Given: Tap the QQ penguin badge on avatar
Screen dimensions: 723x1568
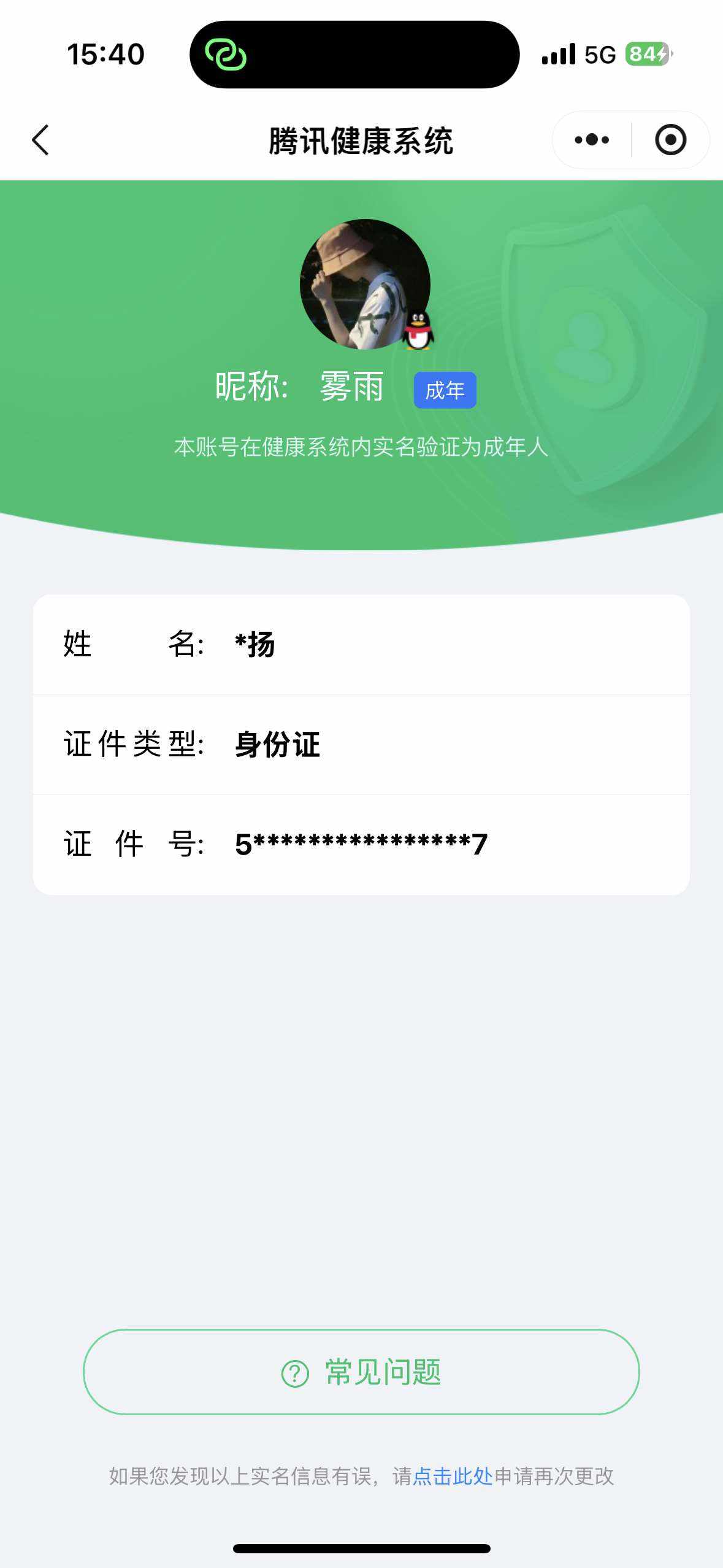Looking at the screenshot, I should [419, 328].
